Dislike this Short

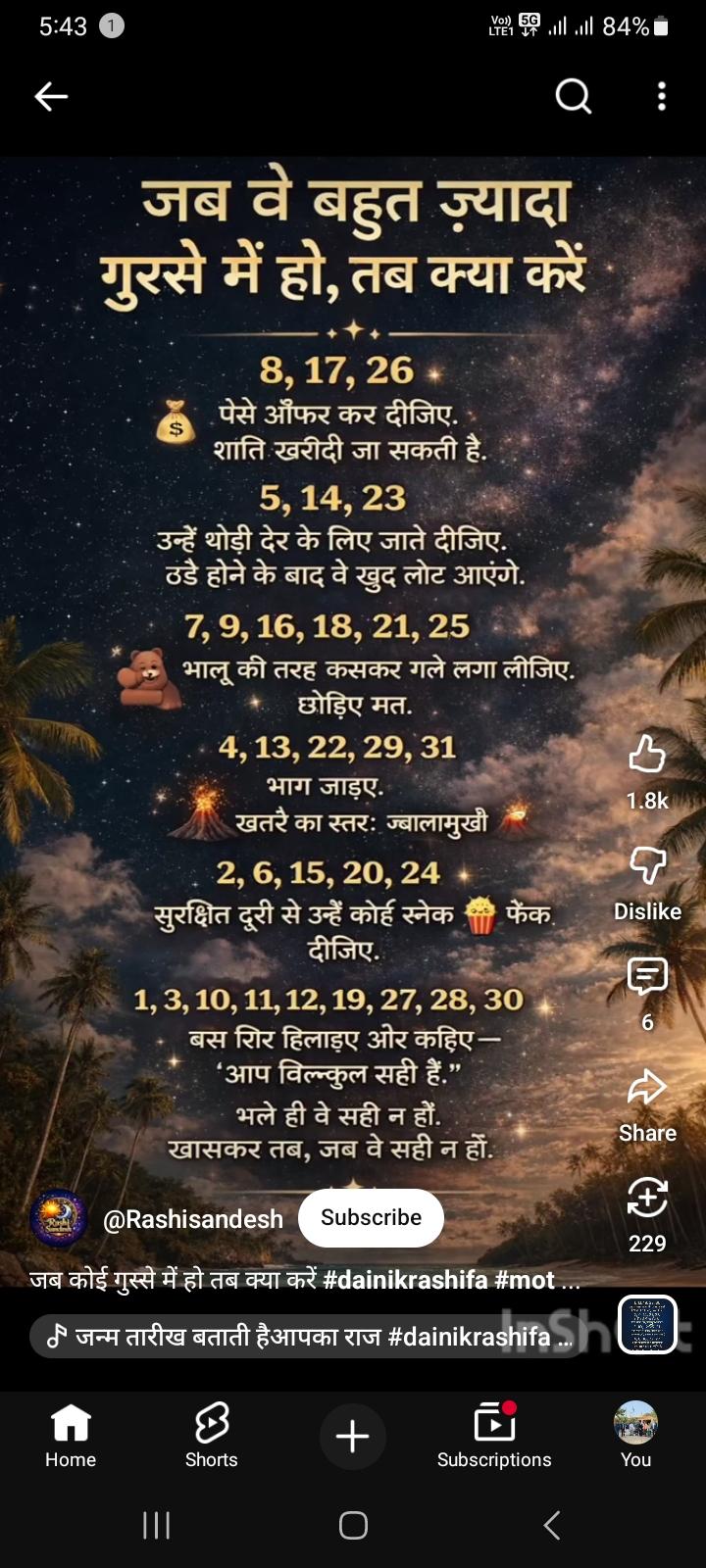coord(647,866)
